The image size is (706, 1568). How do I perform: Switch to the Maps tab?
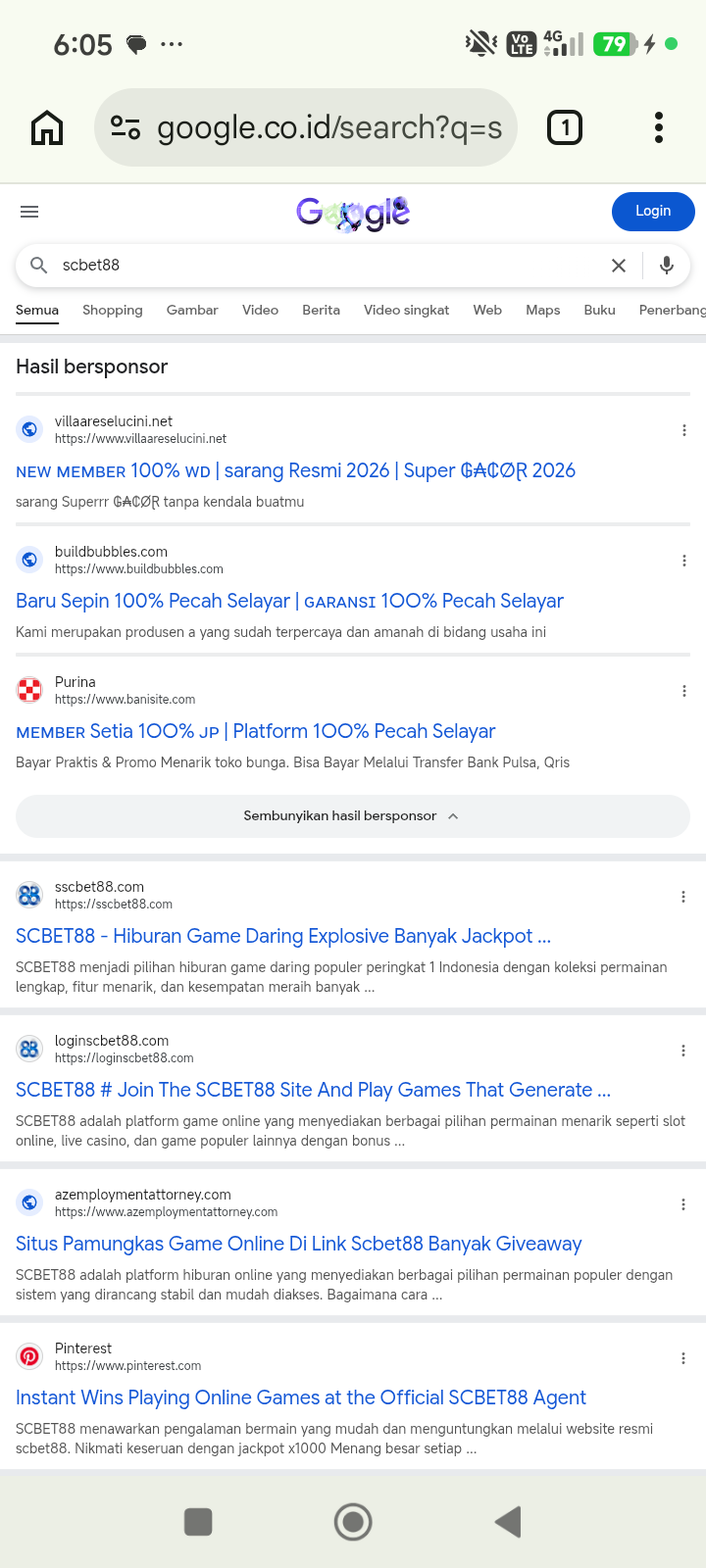(x=542, y=310)
